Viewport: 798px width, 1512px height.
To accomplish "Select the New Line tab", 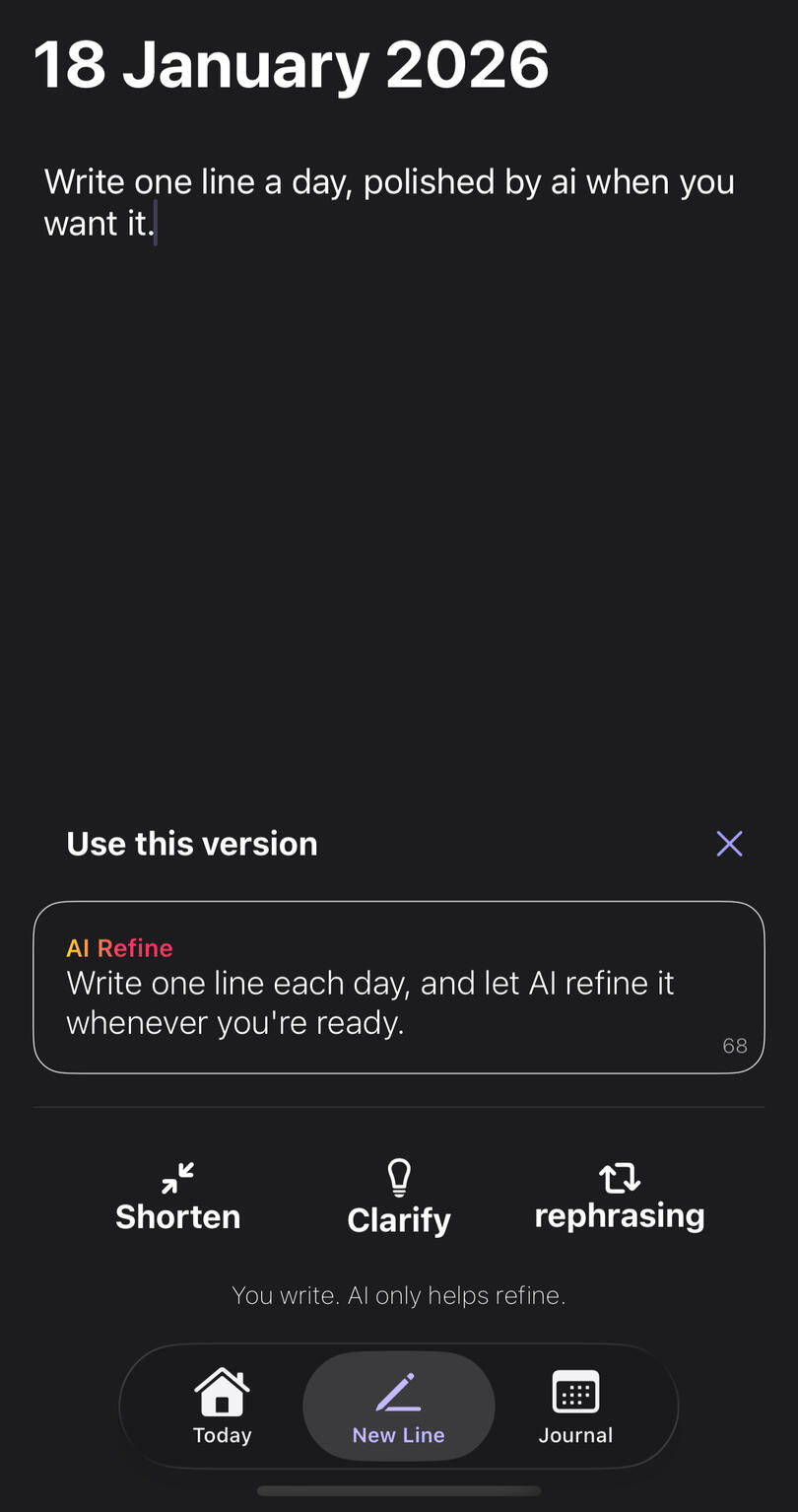I will [x=399, y=1407].
